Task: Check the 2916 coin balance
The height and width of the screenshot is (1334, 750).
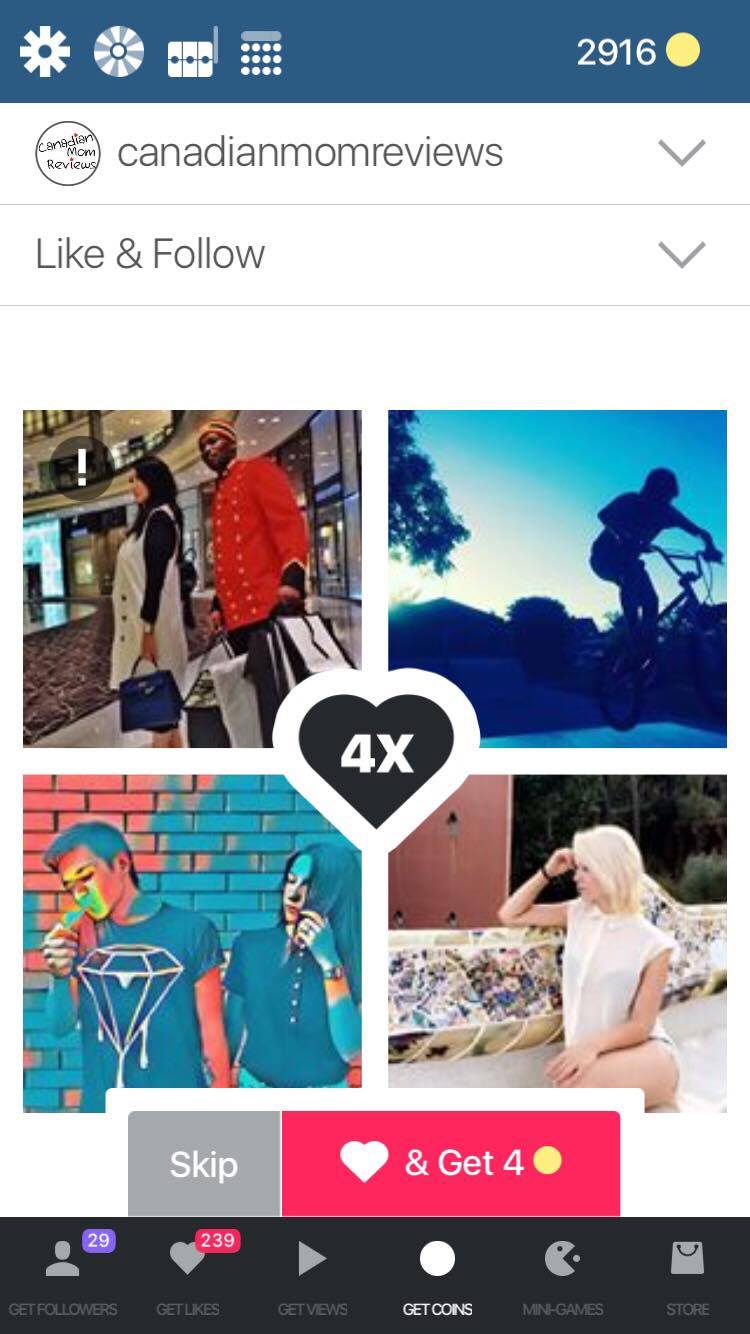Action: [637, 52]
